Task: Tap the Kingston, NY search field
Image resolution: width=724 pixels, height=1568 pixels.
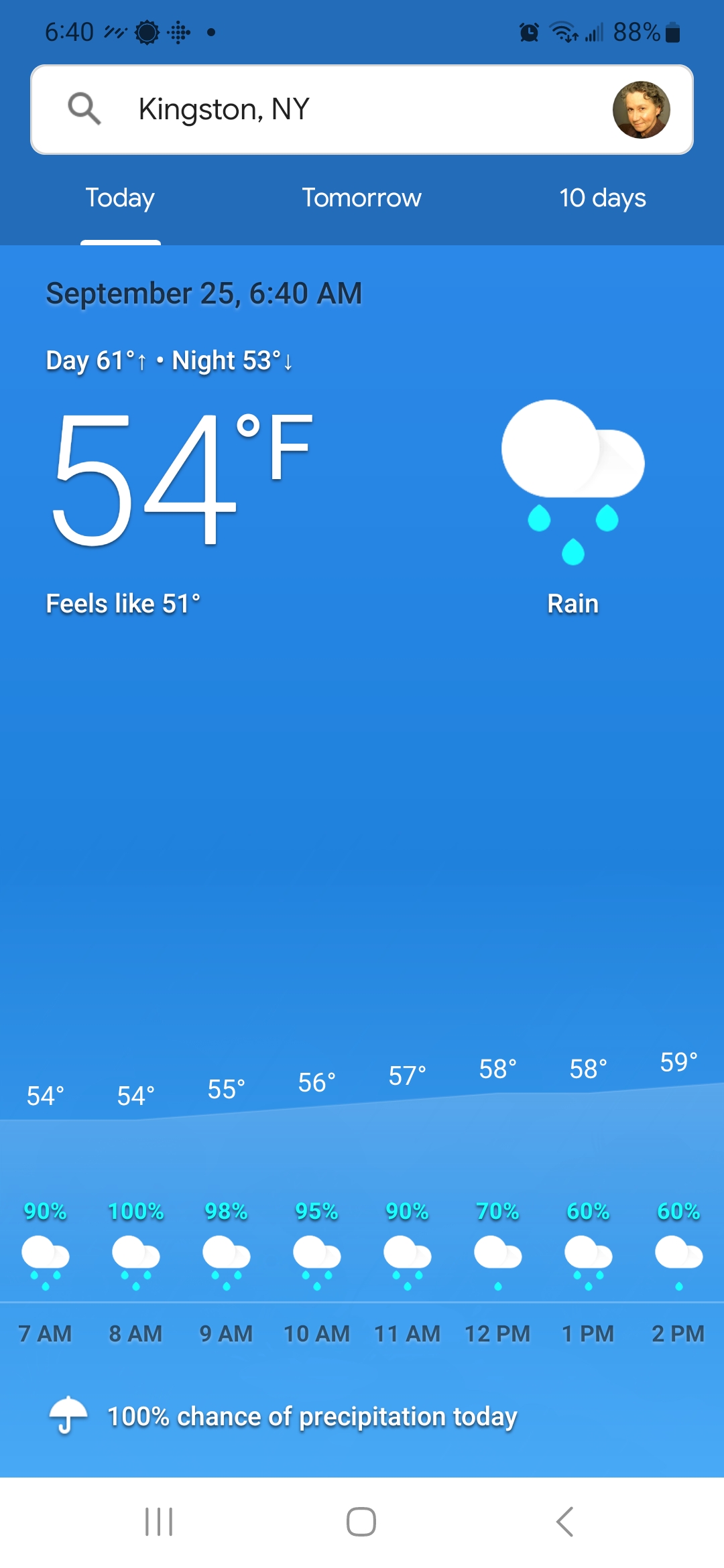Action: point(349,109)
